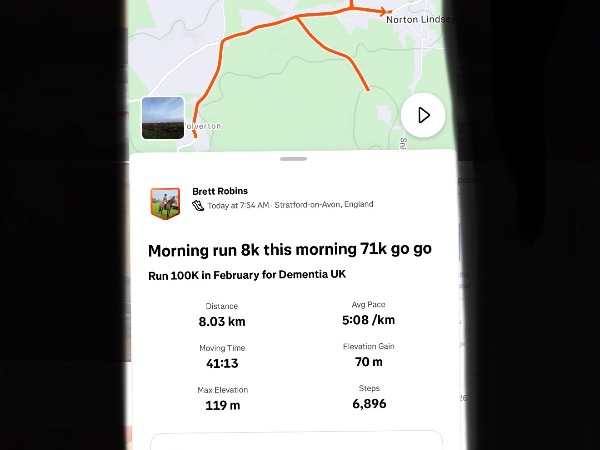This screenshot has height=450, width=600.
Task: Tap the sheet handle above activity details
Action: 294,159
